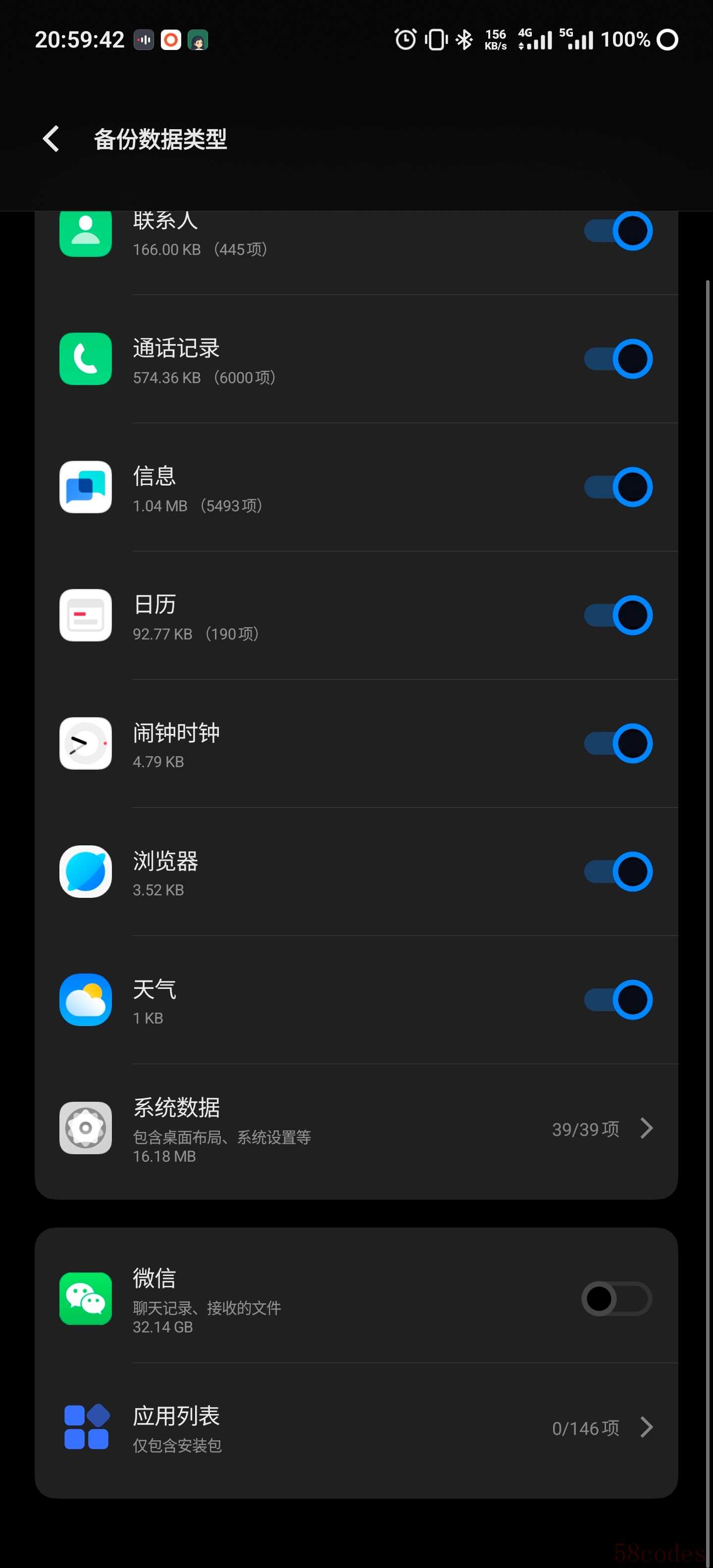This screenshot has height=1568, width=713.
Task: Turn off 浏览器 backup toggle
Action: pos(618,872)
